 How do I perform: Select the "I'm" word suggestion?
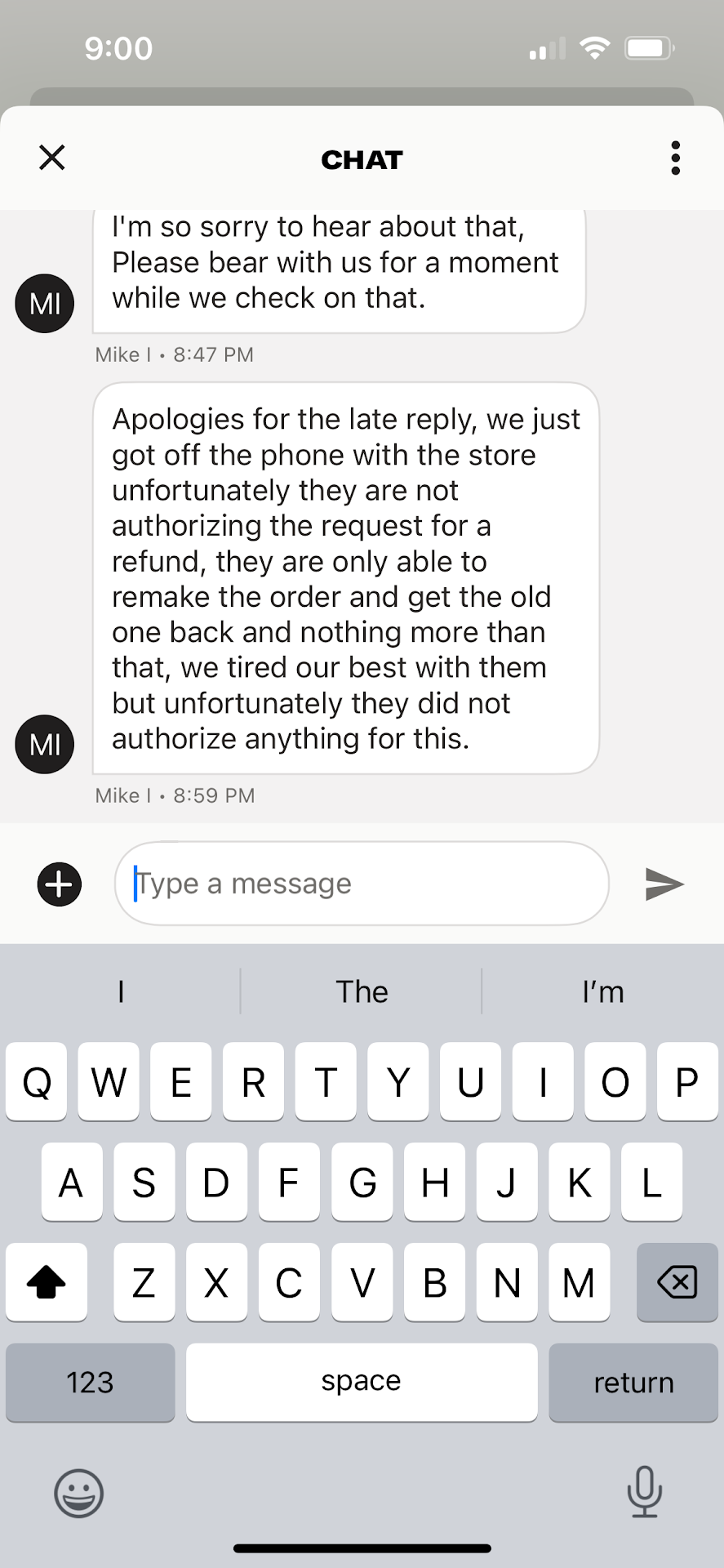pyautogui.click(x=603, y=991)
